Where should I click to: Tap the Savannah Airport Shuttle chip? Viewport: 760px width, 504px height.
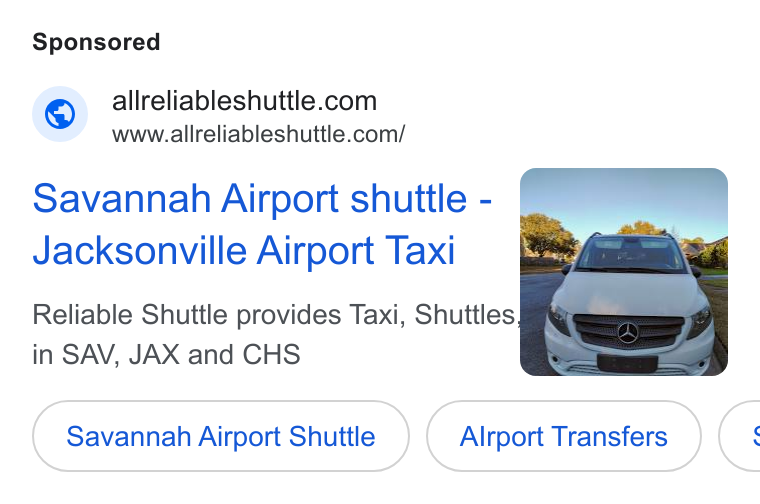pyautogui.click(x=221, y=436)
